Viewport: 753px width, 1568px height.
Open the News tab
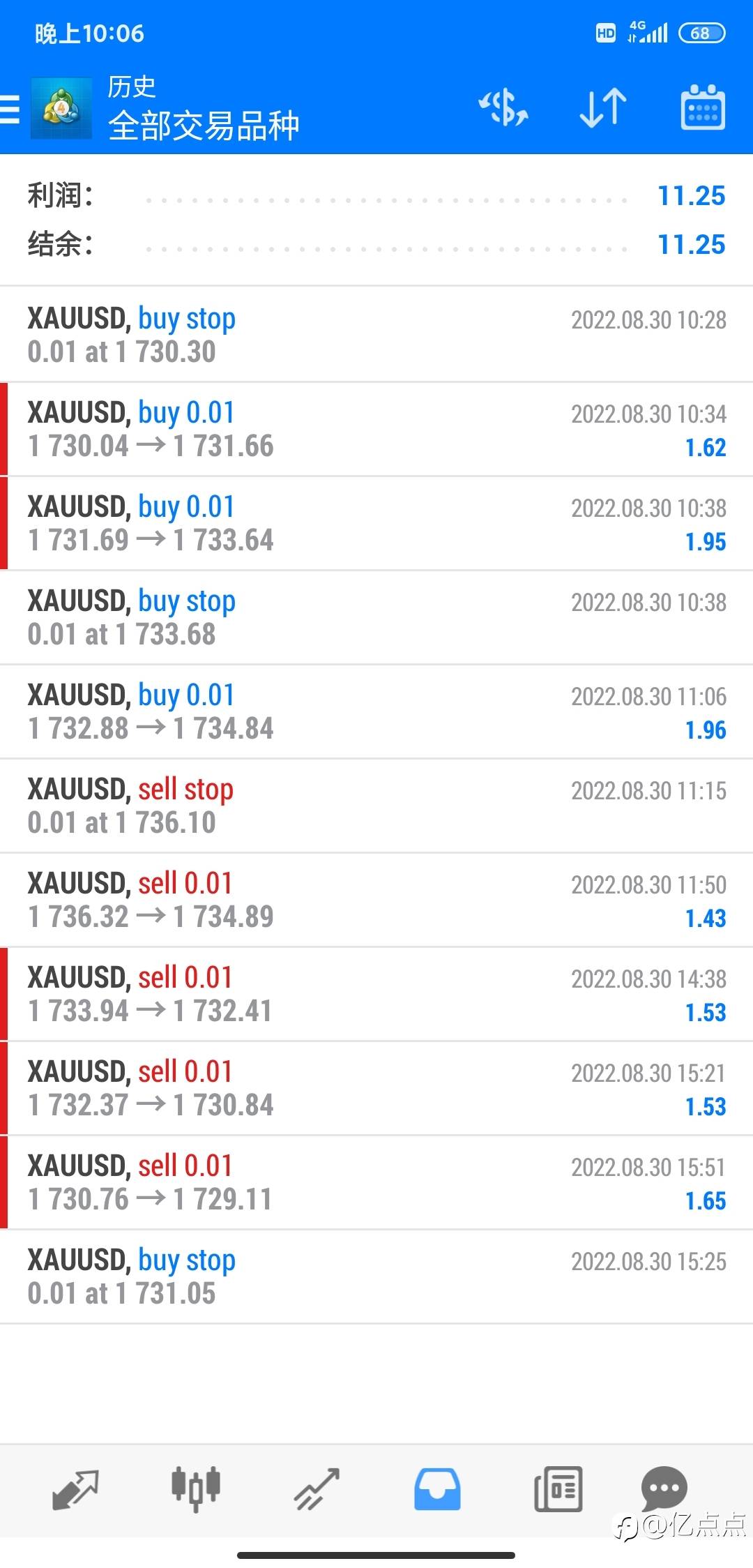[558, 1488]
